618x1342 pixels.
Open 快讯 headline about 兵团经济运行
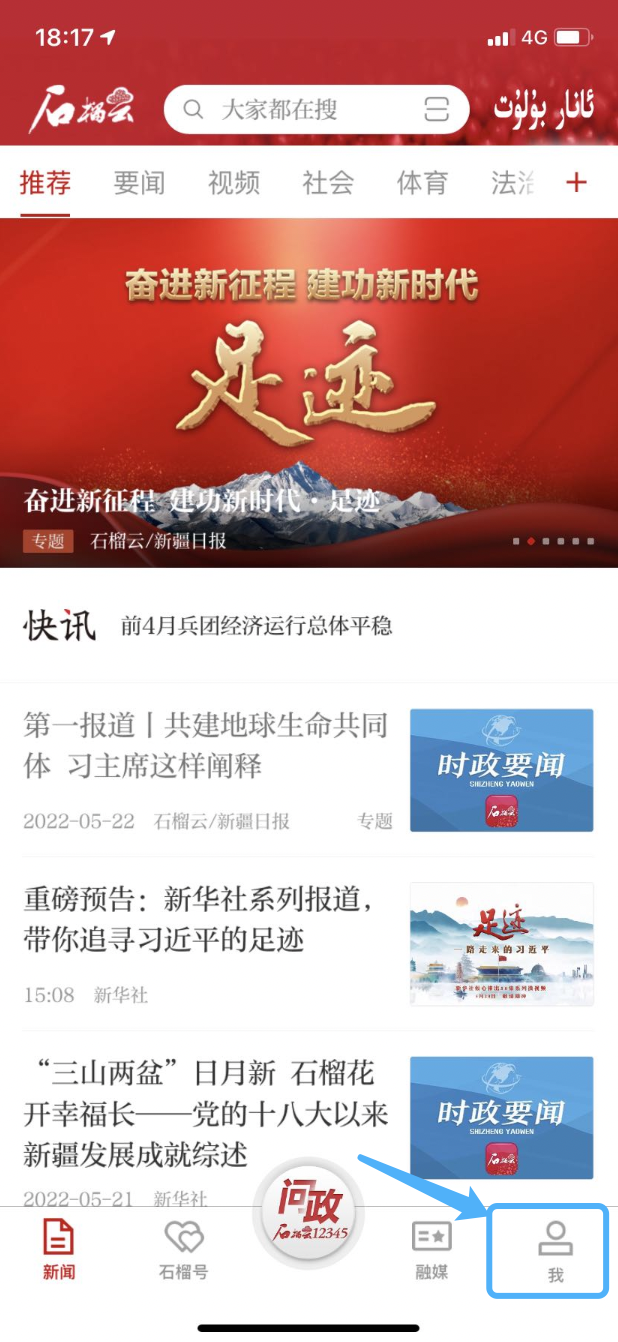point(256,626)
